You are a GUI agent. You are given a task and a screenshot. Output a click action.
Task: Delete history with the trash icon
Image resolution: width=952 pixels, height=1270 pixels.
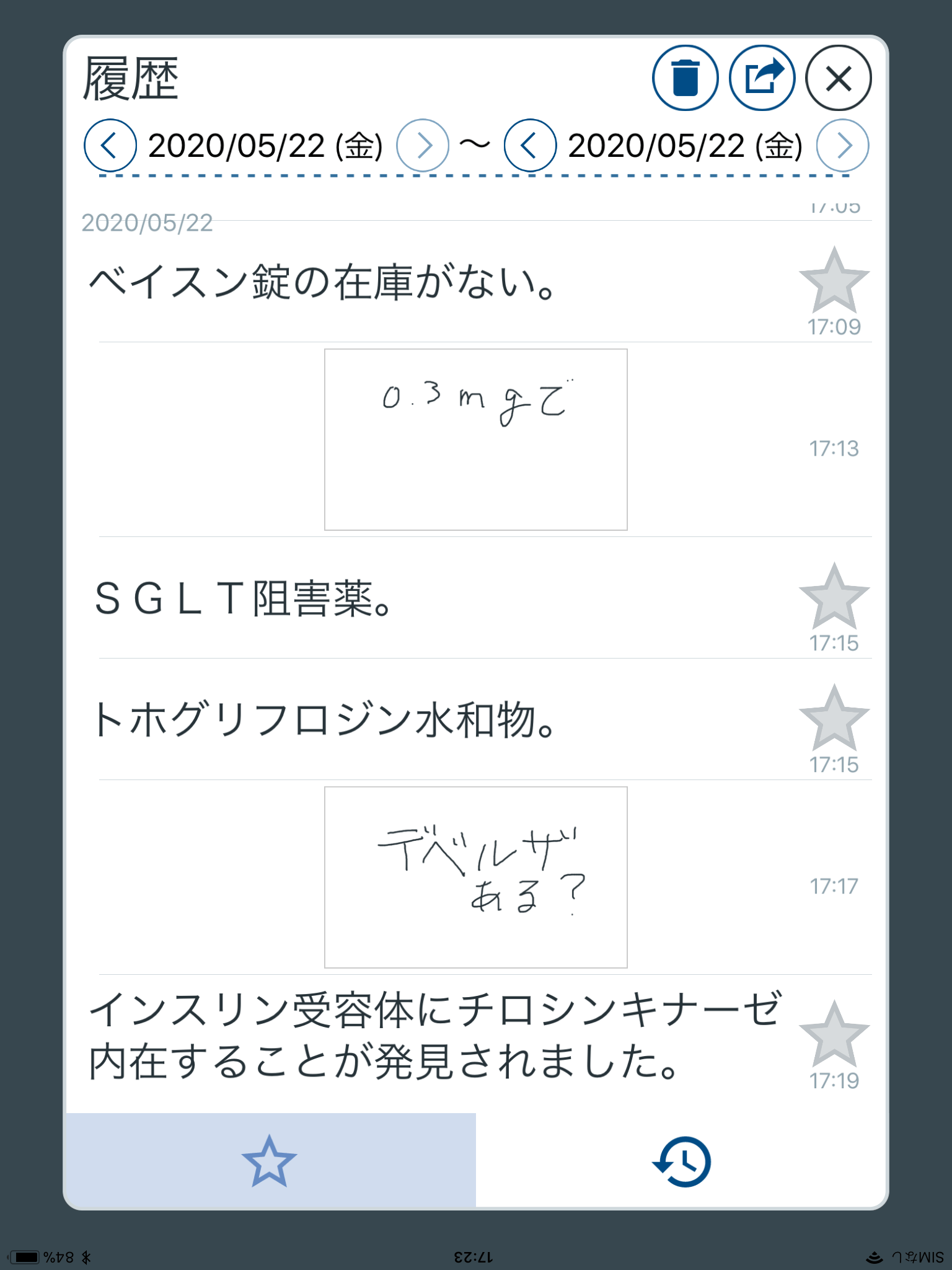(685, 79)
